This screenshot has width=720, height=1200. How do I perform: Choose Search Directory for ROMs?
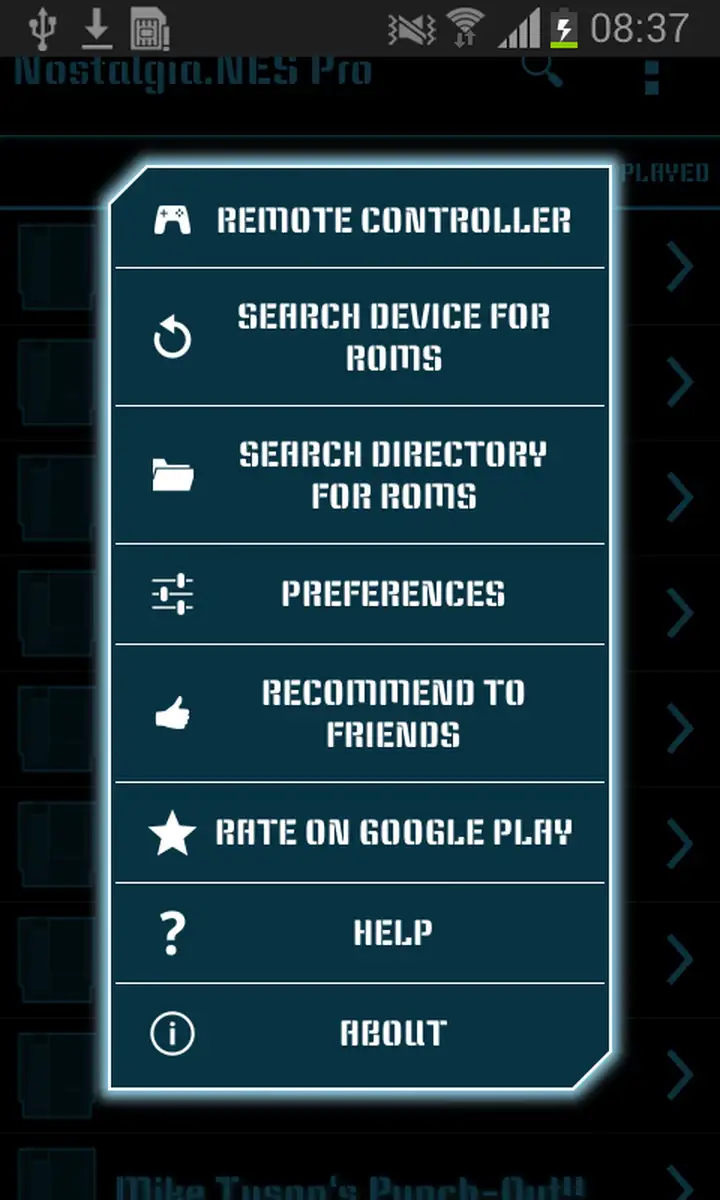360,475
